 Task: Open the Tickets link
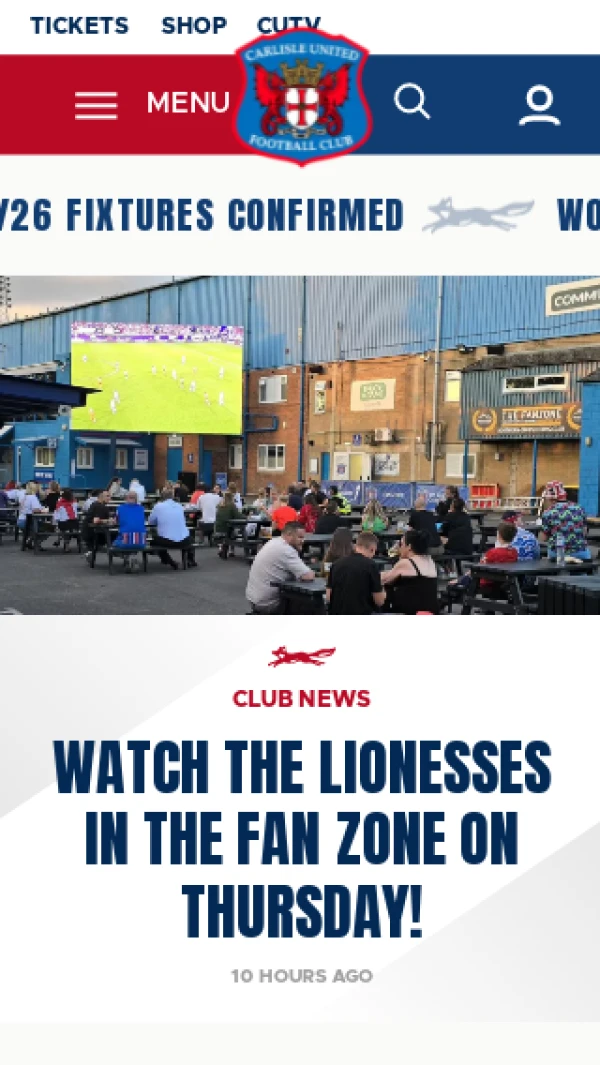(79, 25)
